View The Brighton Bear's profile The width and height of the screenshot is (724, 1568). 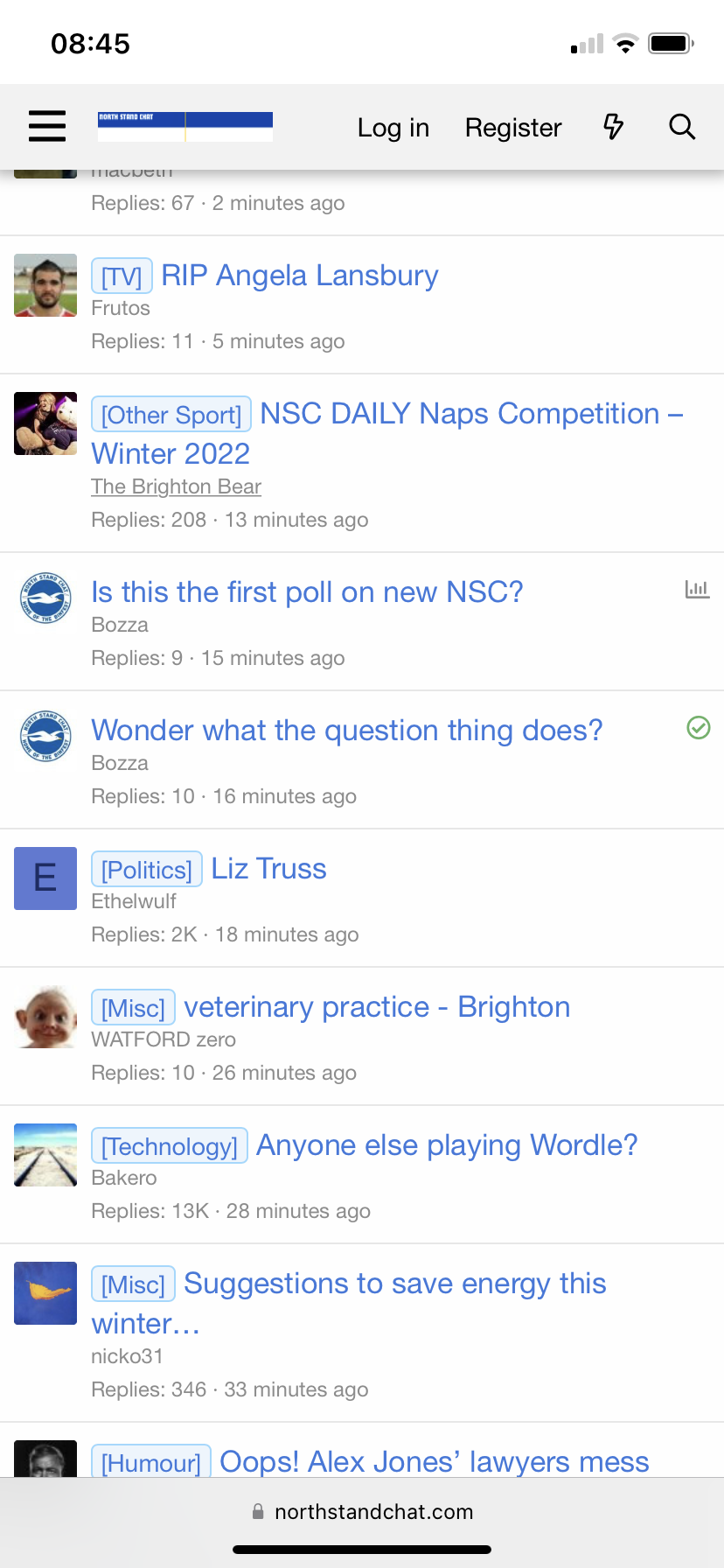177,486
